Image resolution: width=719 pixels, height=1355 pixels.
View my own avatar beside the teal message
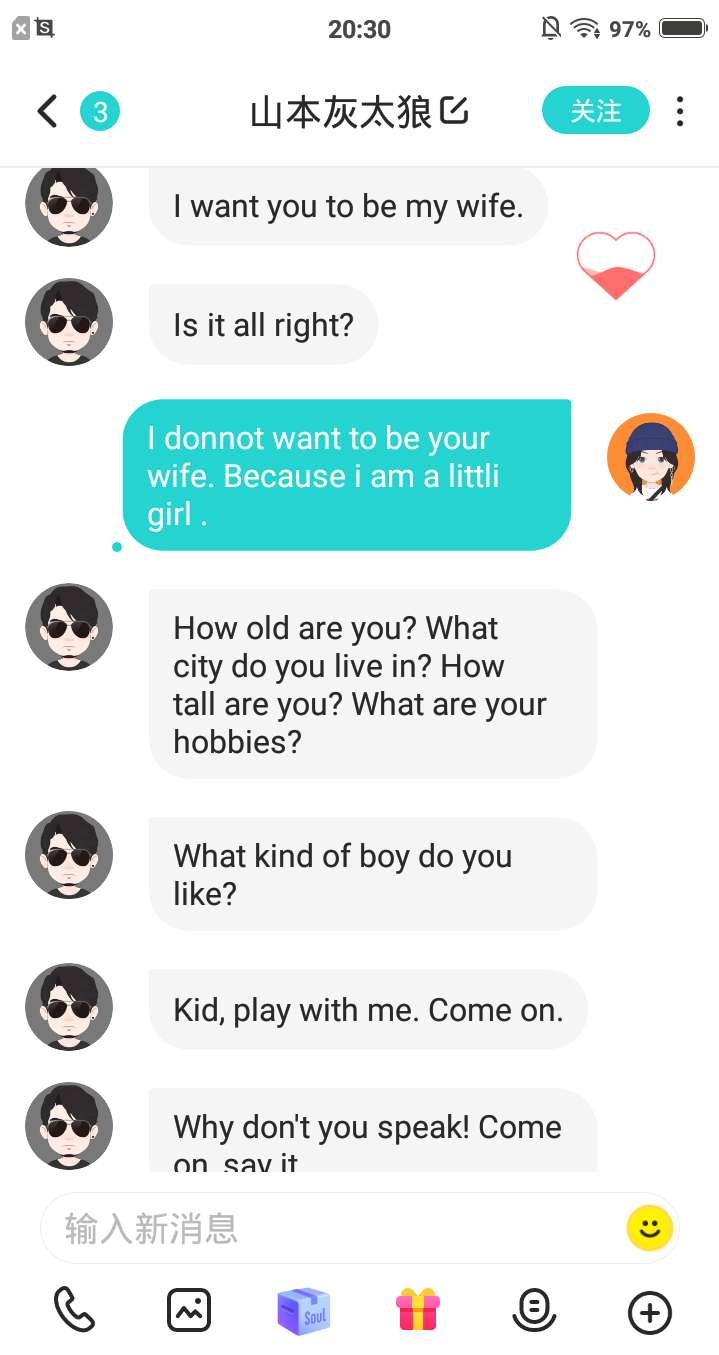coord(651,457)
